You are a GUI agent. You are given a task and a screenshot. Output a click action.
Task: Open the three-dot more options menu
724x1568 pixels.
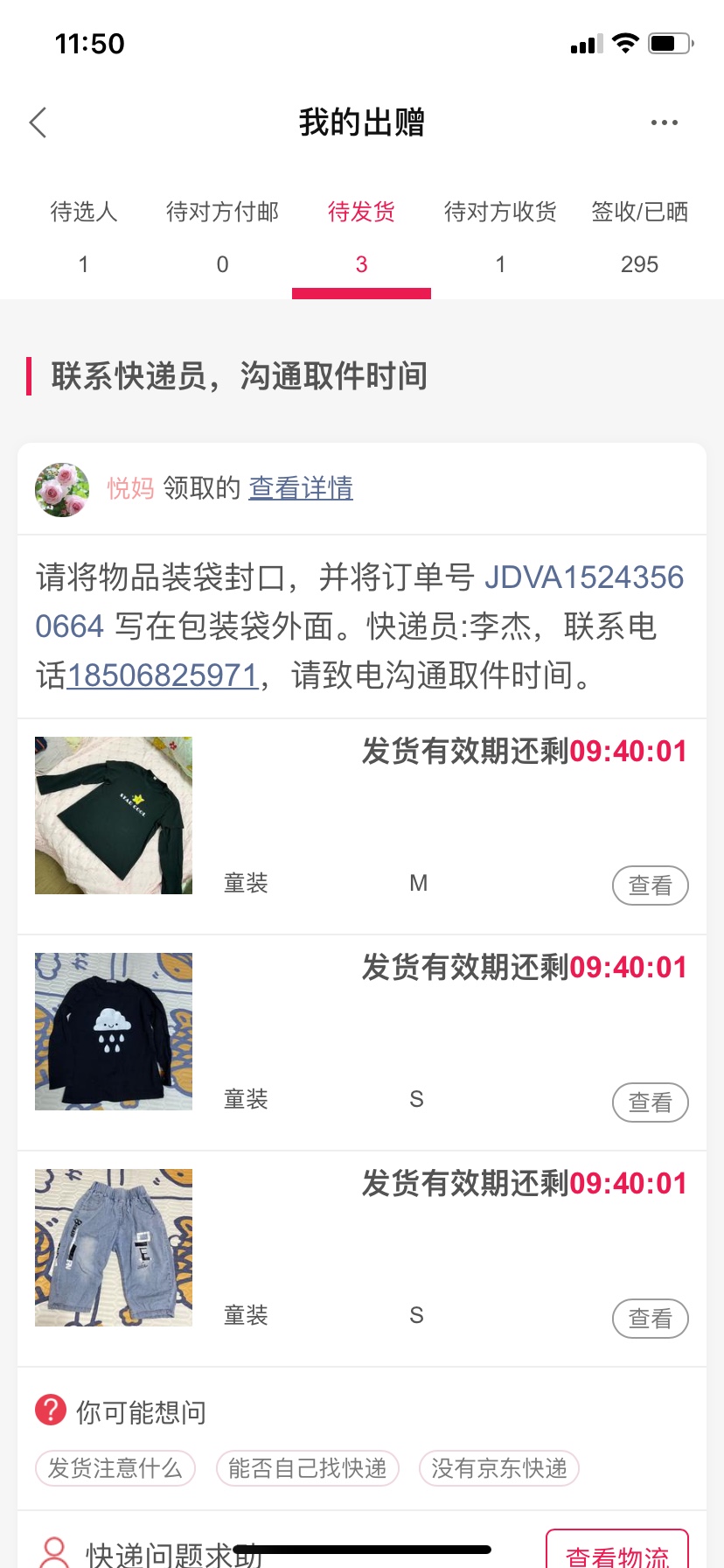[x=664, y=123]
